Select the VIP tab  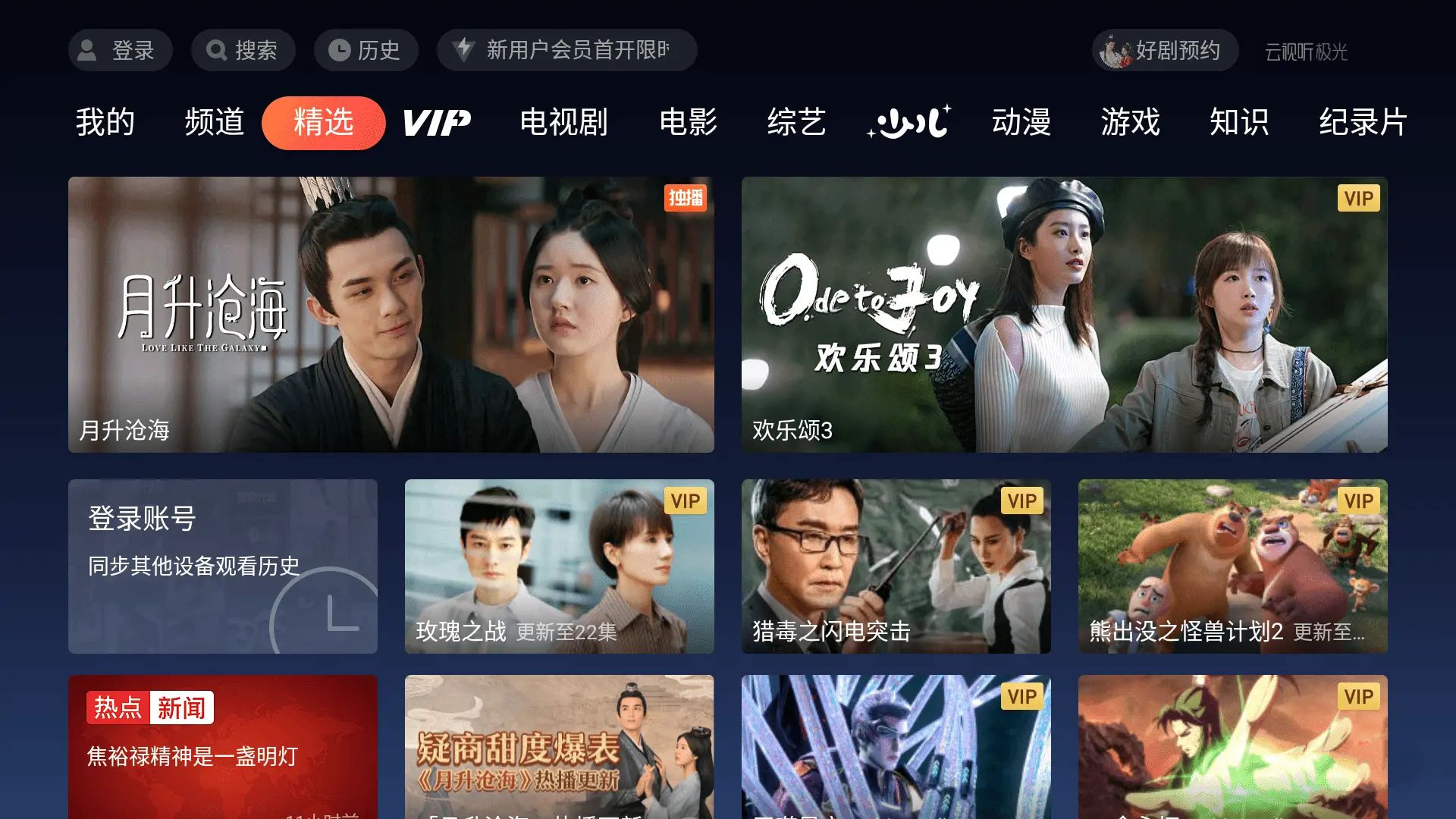[x=436, y=122]
